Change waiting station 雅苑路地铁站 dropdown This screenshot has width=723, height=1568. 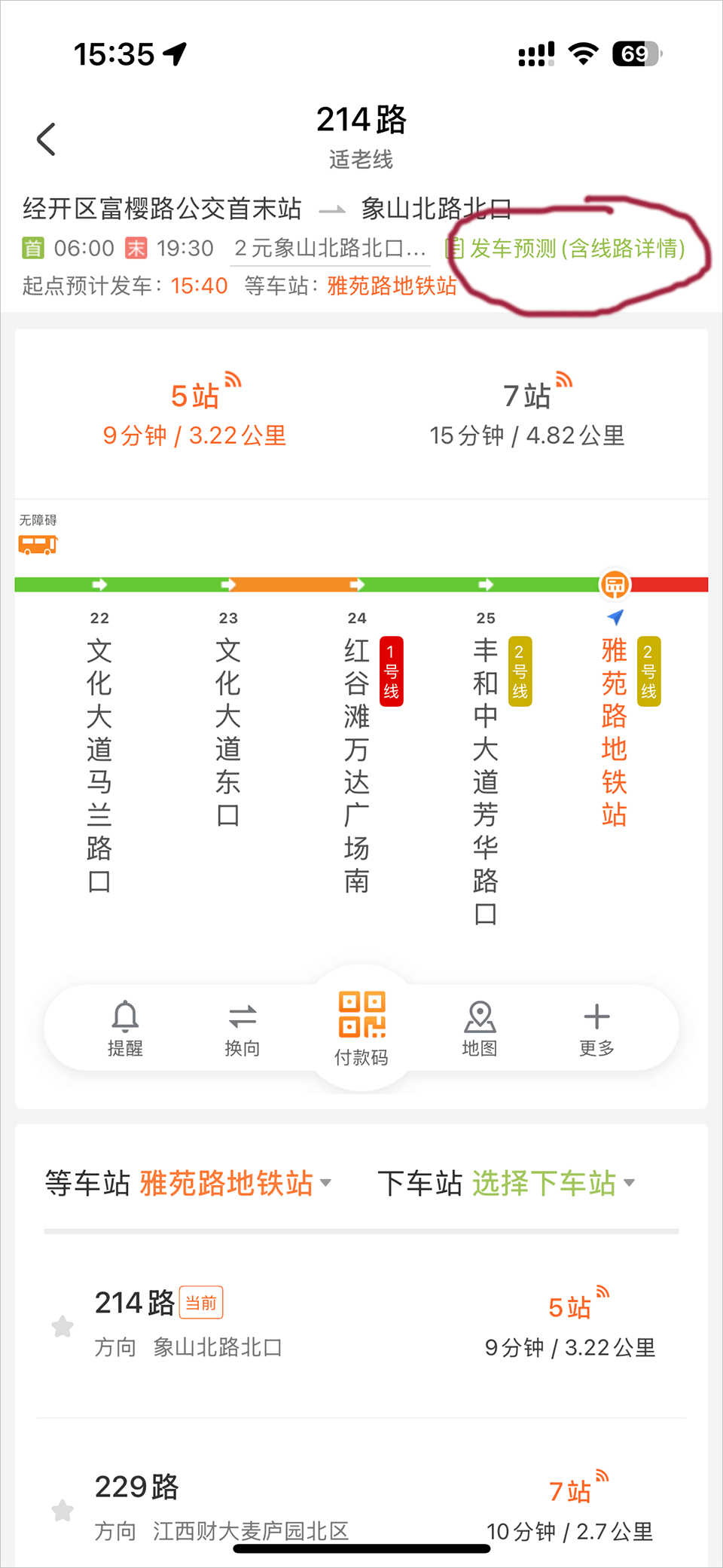click(x=235, y=1183)
